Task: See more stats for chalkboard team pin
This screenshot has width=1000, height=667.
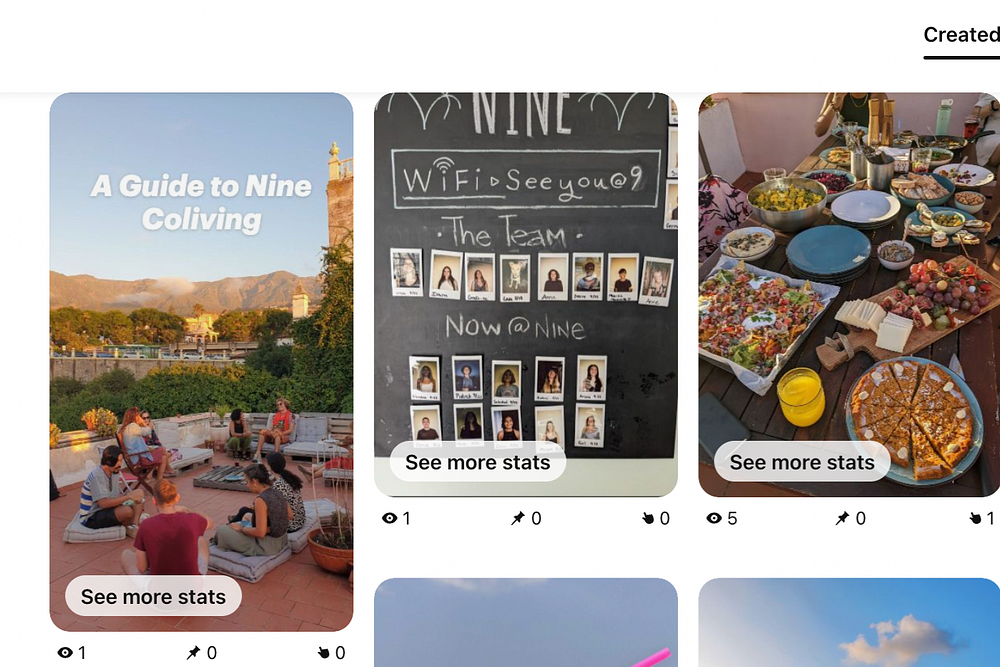Action: pos(477,462)
